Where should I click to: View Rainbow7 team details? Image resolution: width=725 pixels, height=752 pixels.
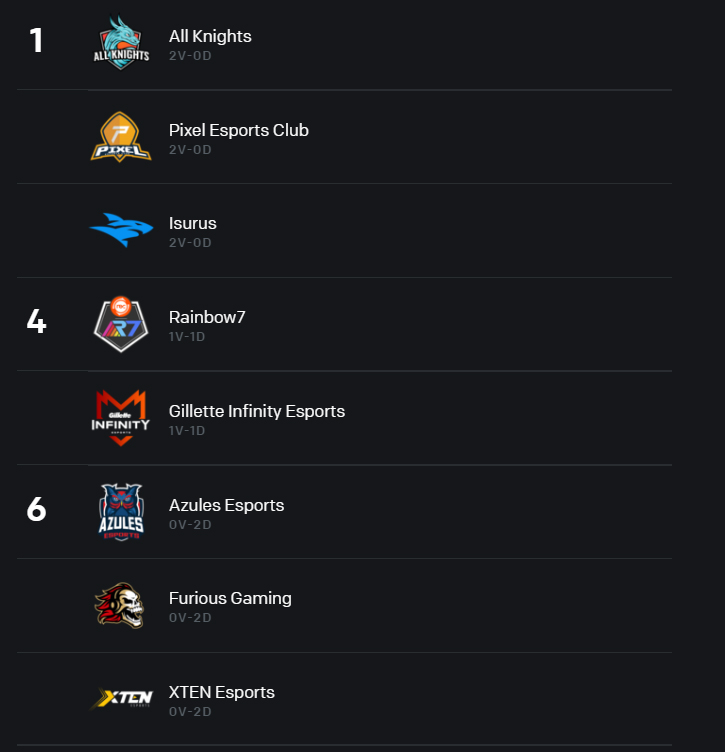(x=207, y=318)
